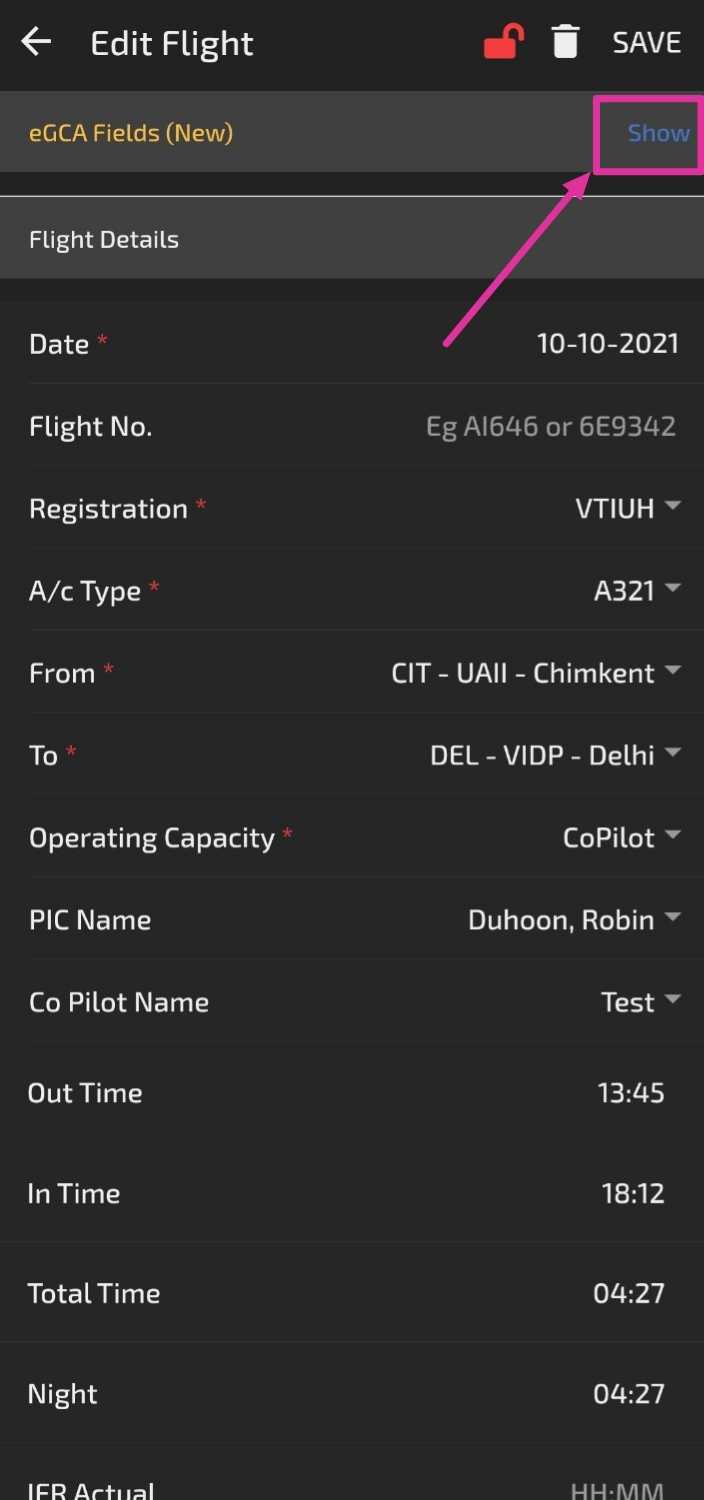704x1500 pixels.
Task: Show the eGCA Fields section
Action: pyautogui.click(x=658, y=133)
